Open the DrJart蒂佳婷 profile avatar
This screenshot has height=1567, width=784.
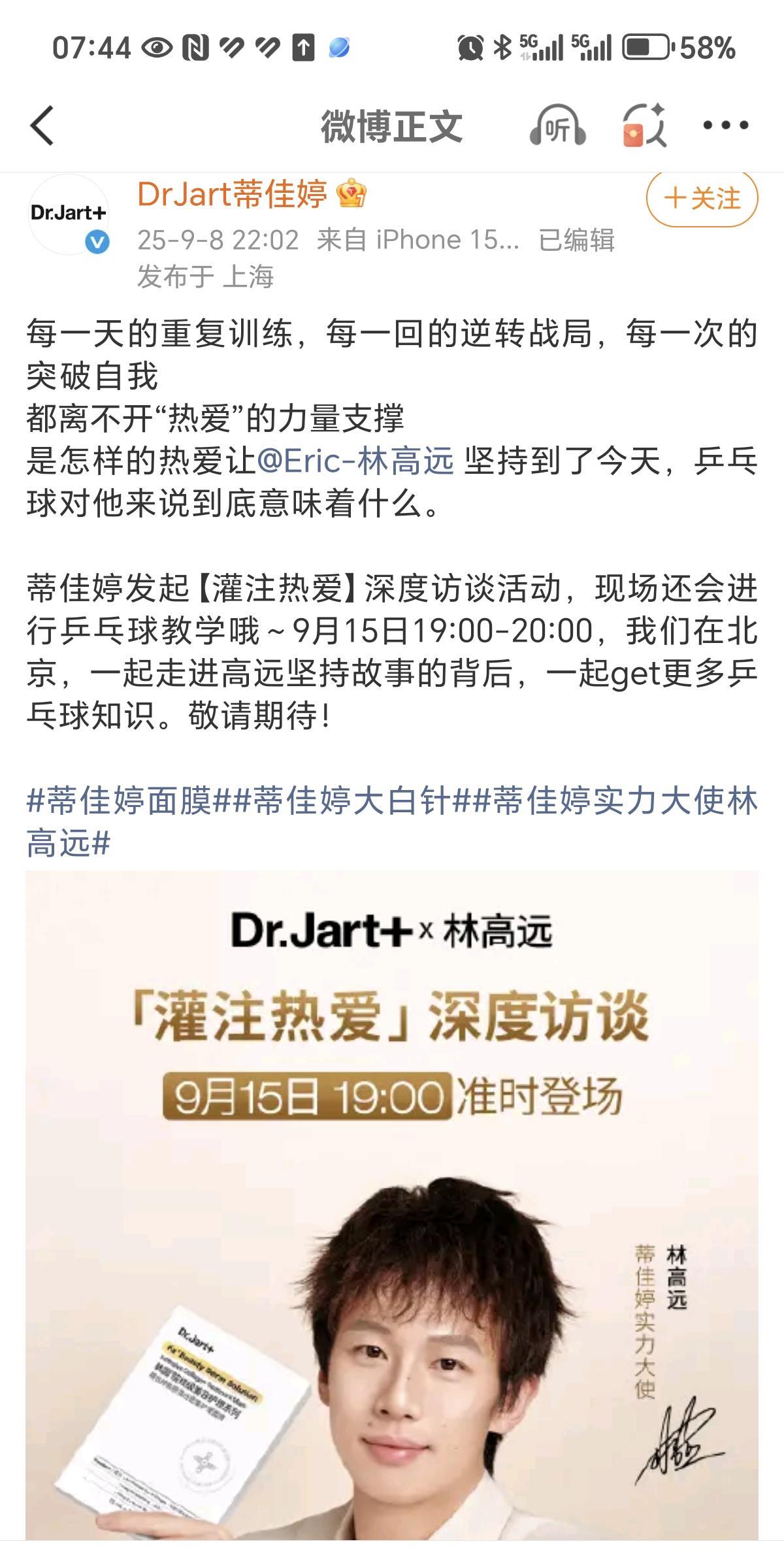coord(68,214)
